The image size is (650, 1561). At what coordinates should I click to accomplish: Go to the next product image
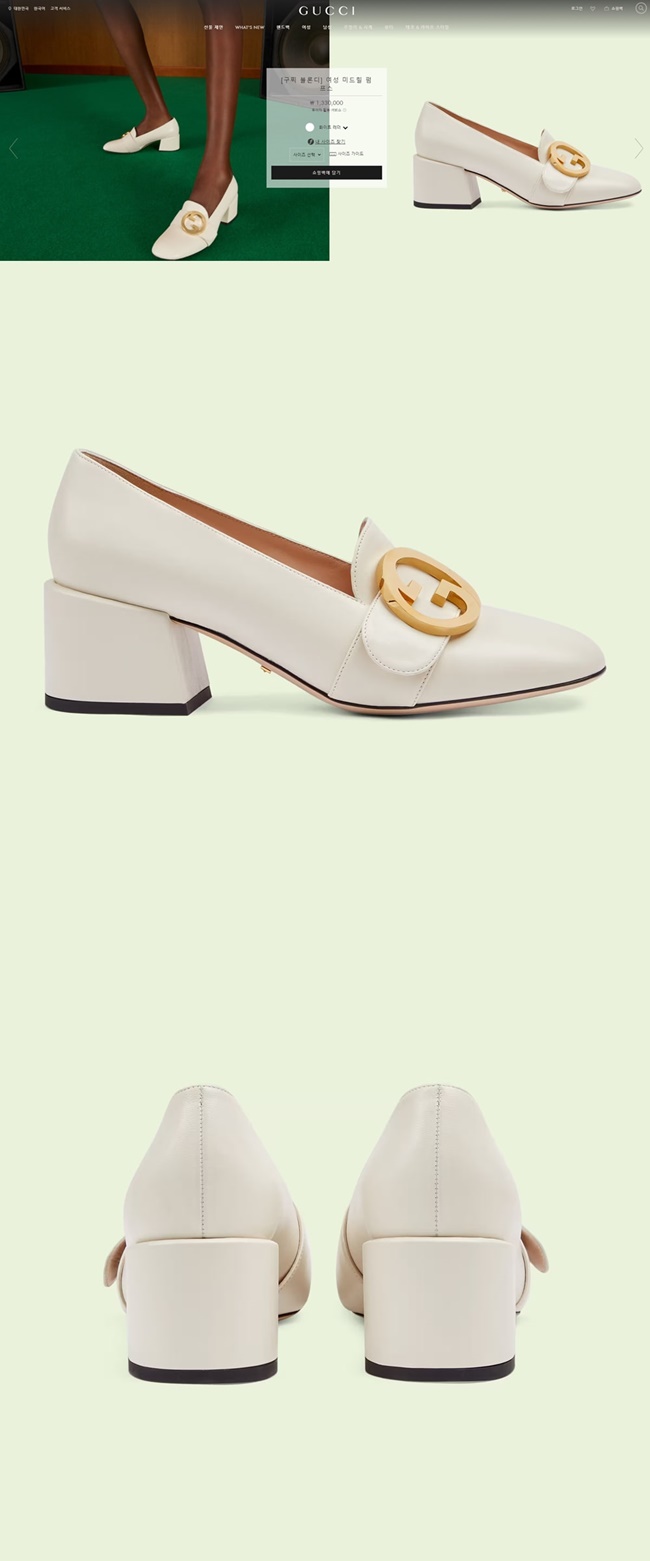[638, 148]
